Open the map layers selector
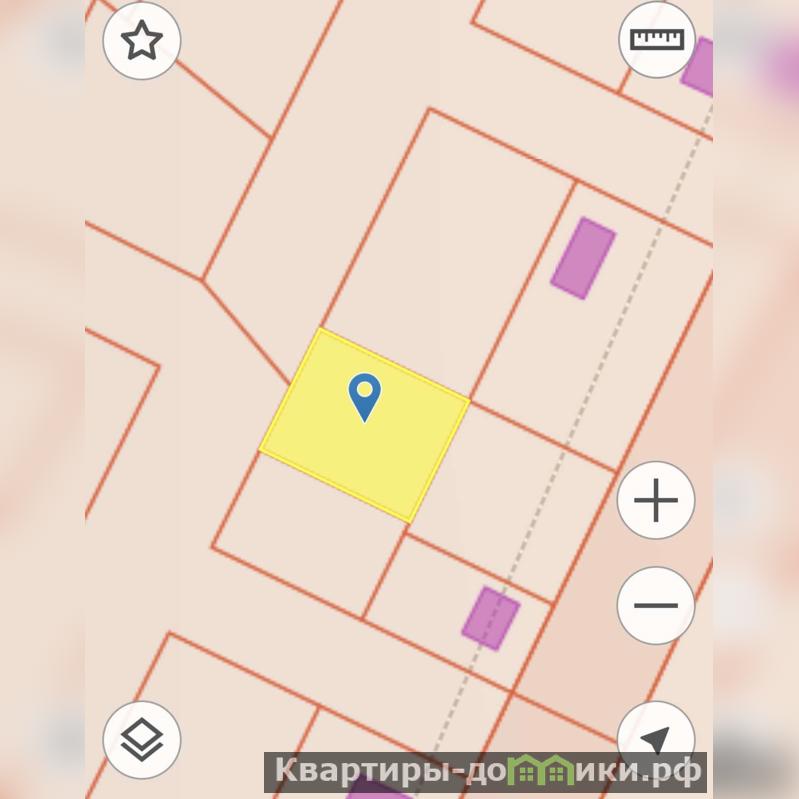 click(x=142, y=740)
